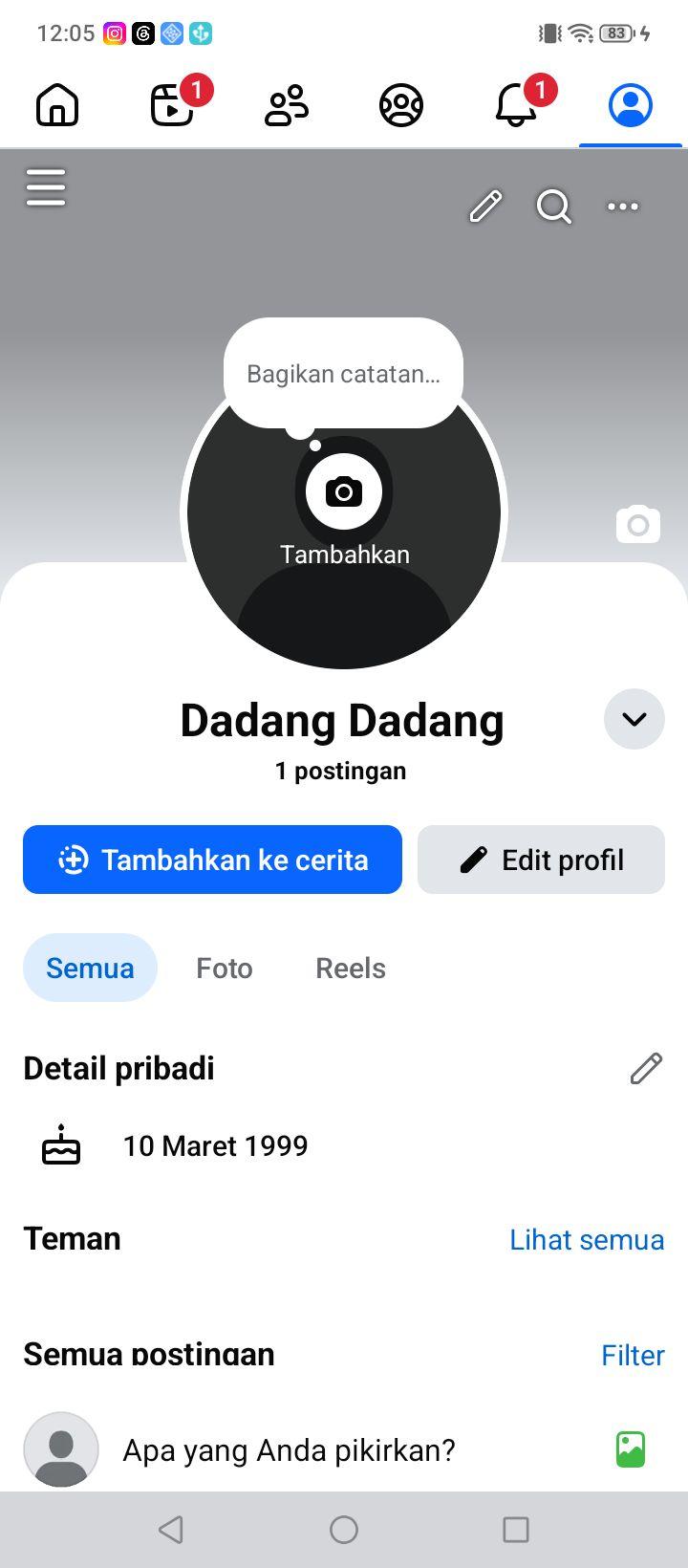688x1568 pixels.
Task: Open the hamburger menu
Action: [x=46, y=187]
